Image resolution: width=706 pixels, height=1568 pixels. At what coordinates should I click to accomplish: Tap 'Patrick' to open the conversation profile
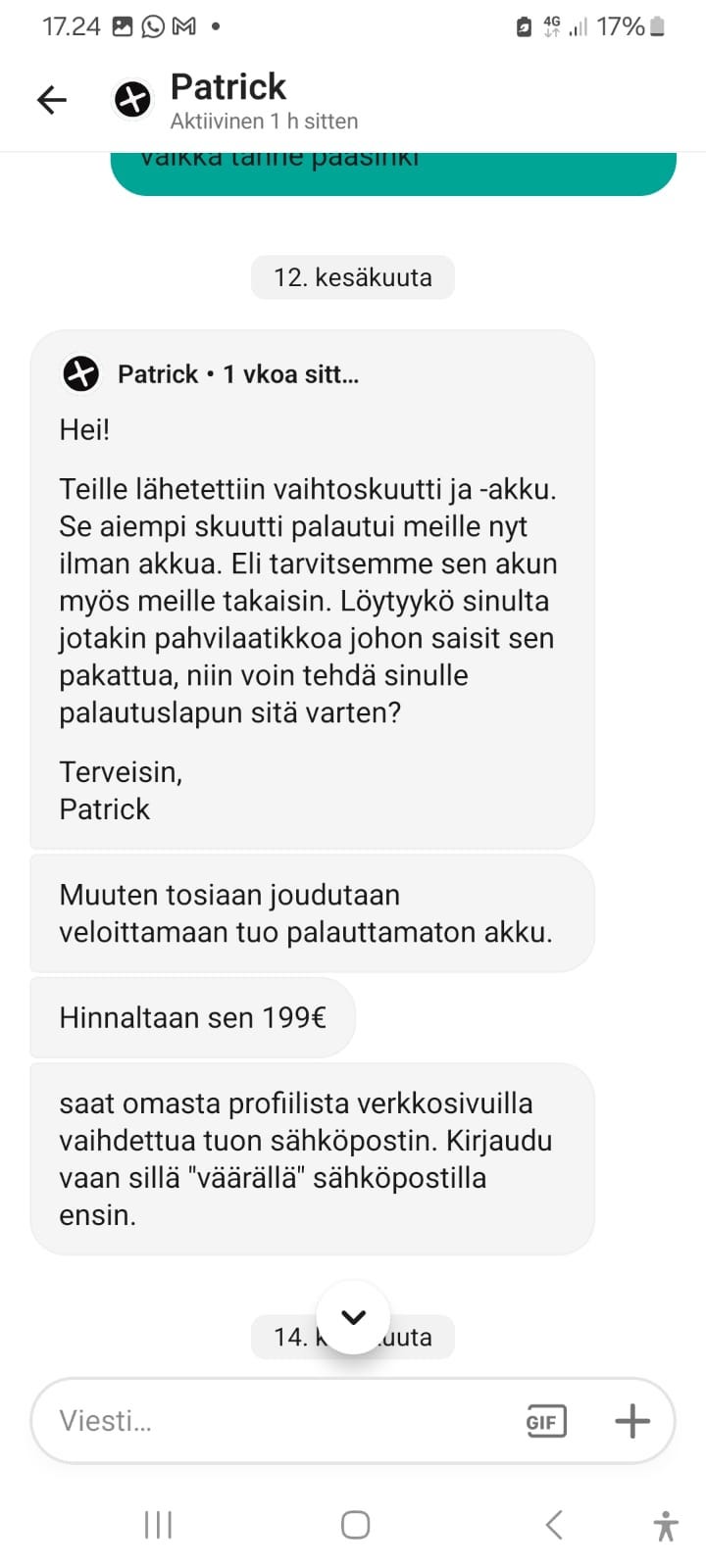point(228,87)
